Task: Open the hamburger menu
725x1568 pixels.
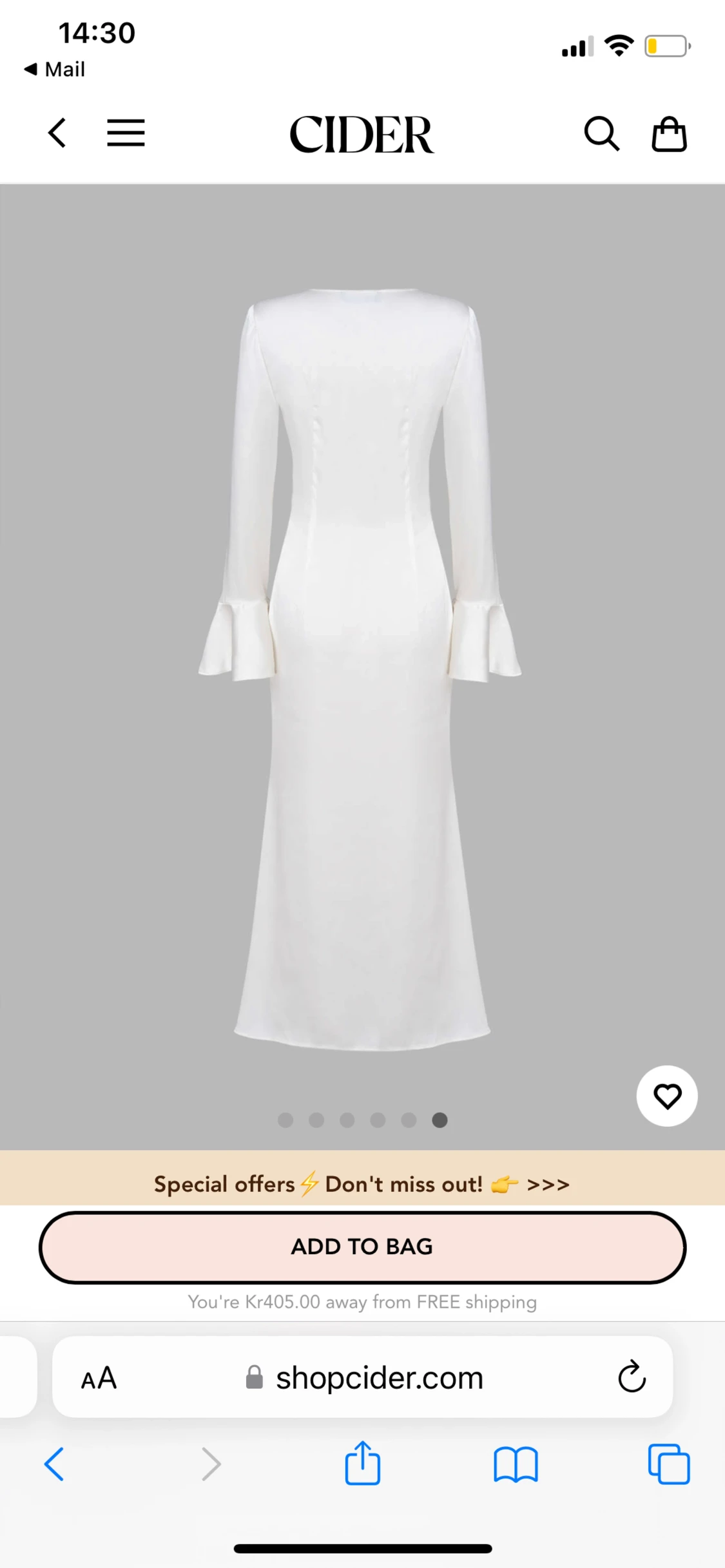Action: pos(126,133)
